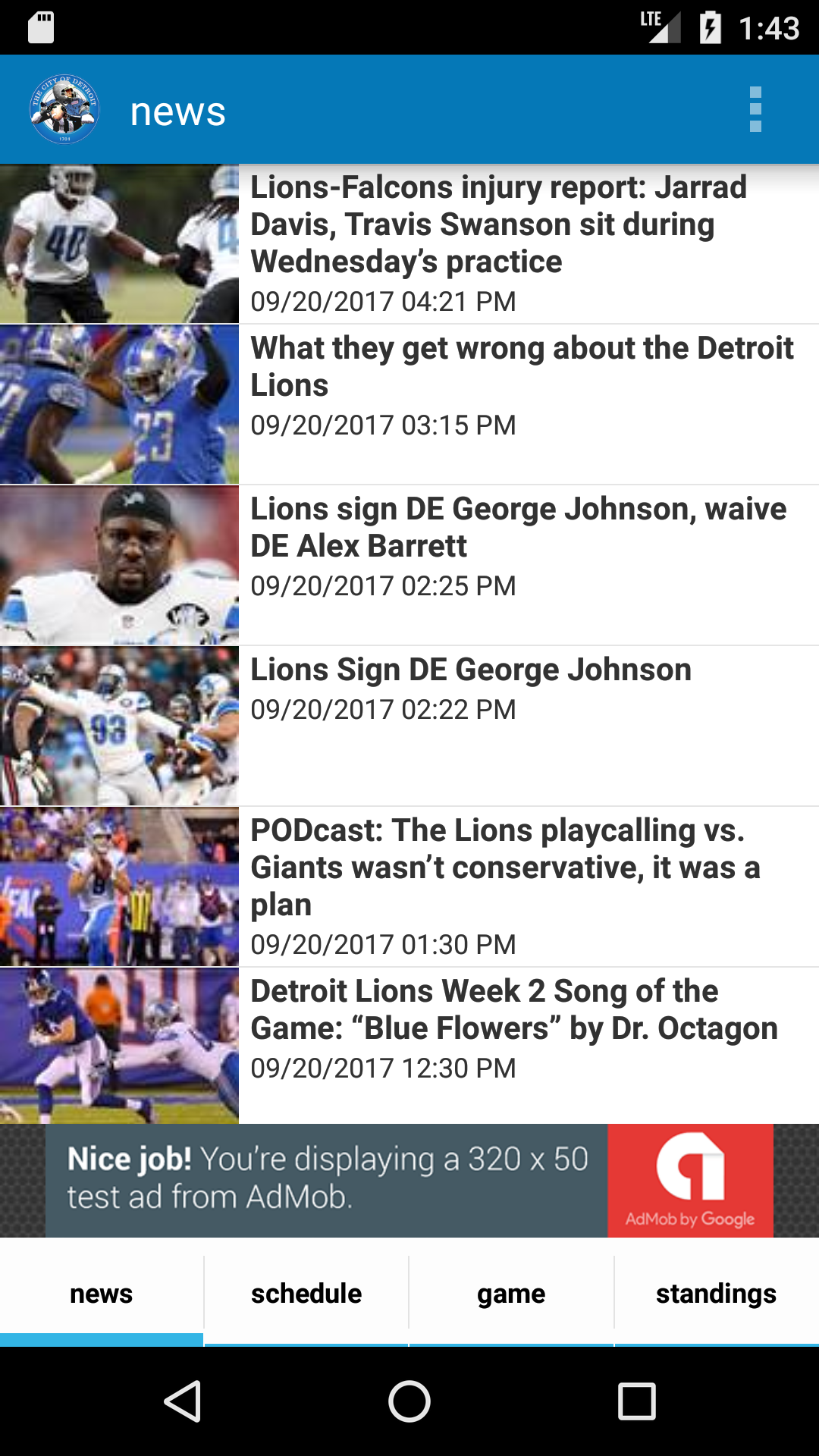
Task: Open the game tab
Action: [x=511, y=1293]
